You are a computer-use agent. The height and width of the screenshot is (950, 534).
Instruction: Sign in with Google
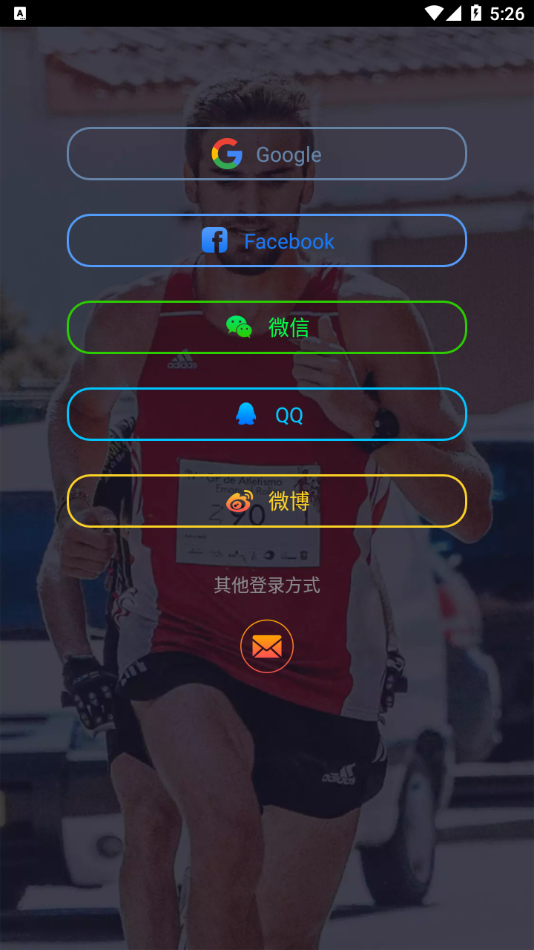coord(267,154)
